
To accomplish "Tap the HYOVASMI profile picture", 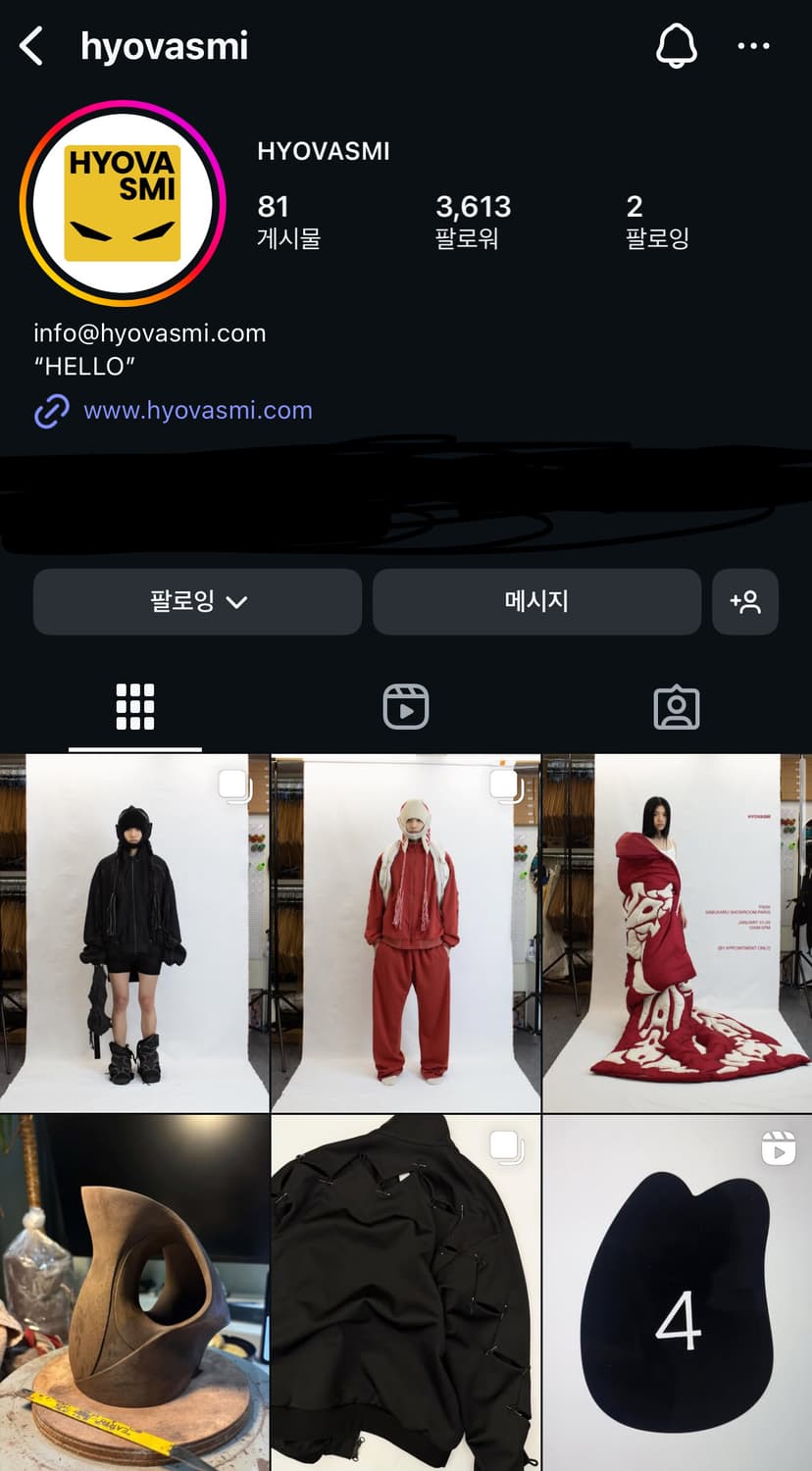I will (x=122, y=200).
